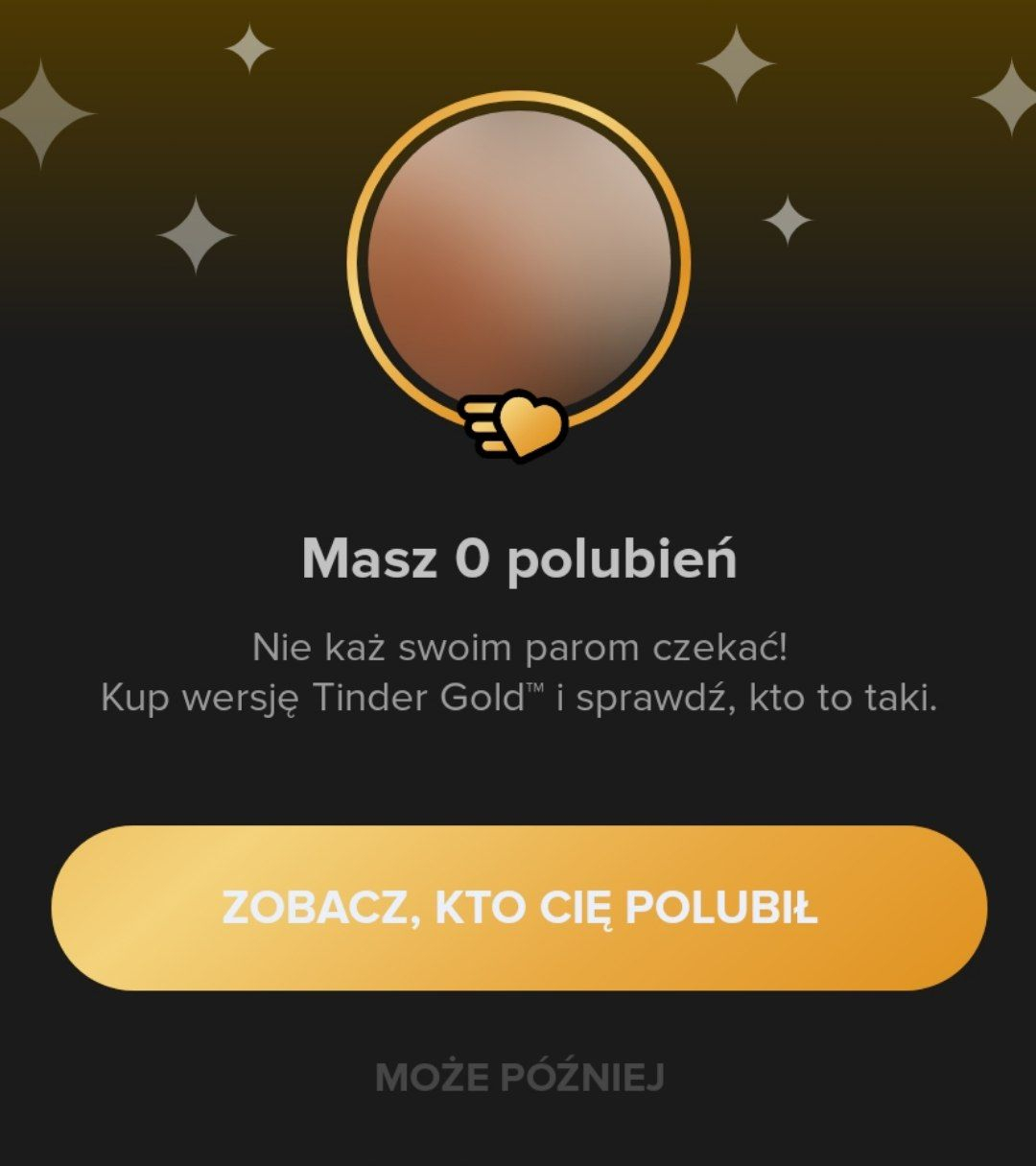Screen dimensions: 1036x1166
Task: Dismiss with MOŻE PÓŹNIEJ
Action: pyautogui.click(x=519, y=1077)
